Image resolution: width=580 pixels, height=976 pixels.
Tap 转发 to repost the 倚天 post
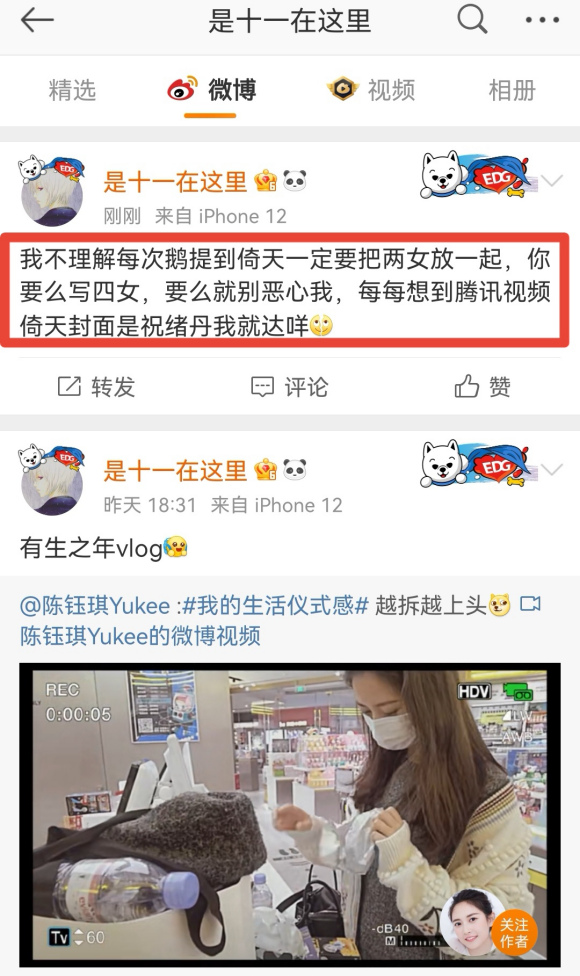96,387
